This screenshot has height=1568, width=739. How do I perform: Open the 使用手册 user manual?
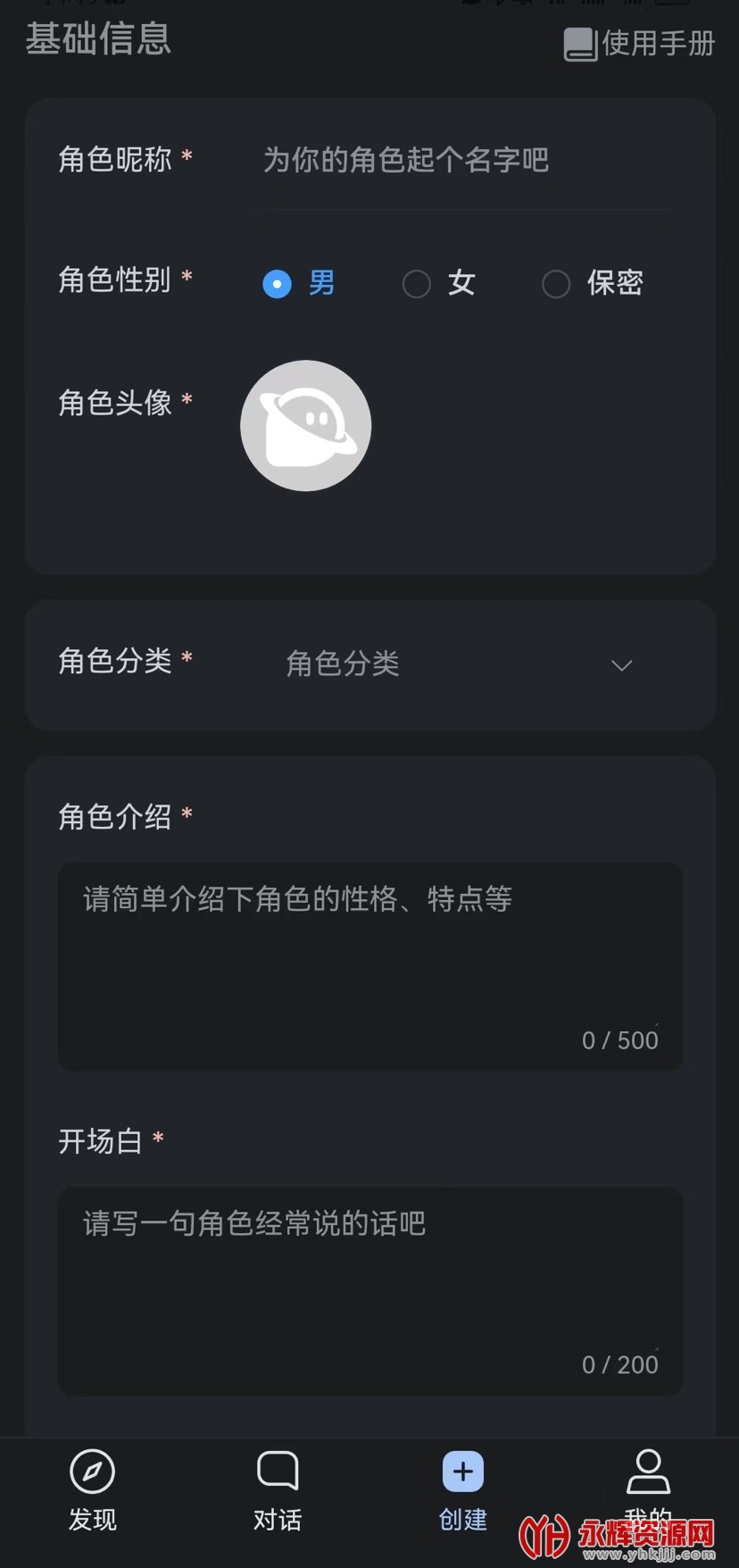640,43
